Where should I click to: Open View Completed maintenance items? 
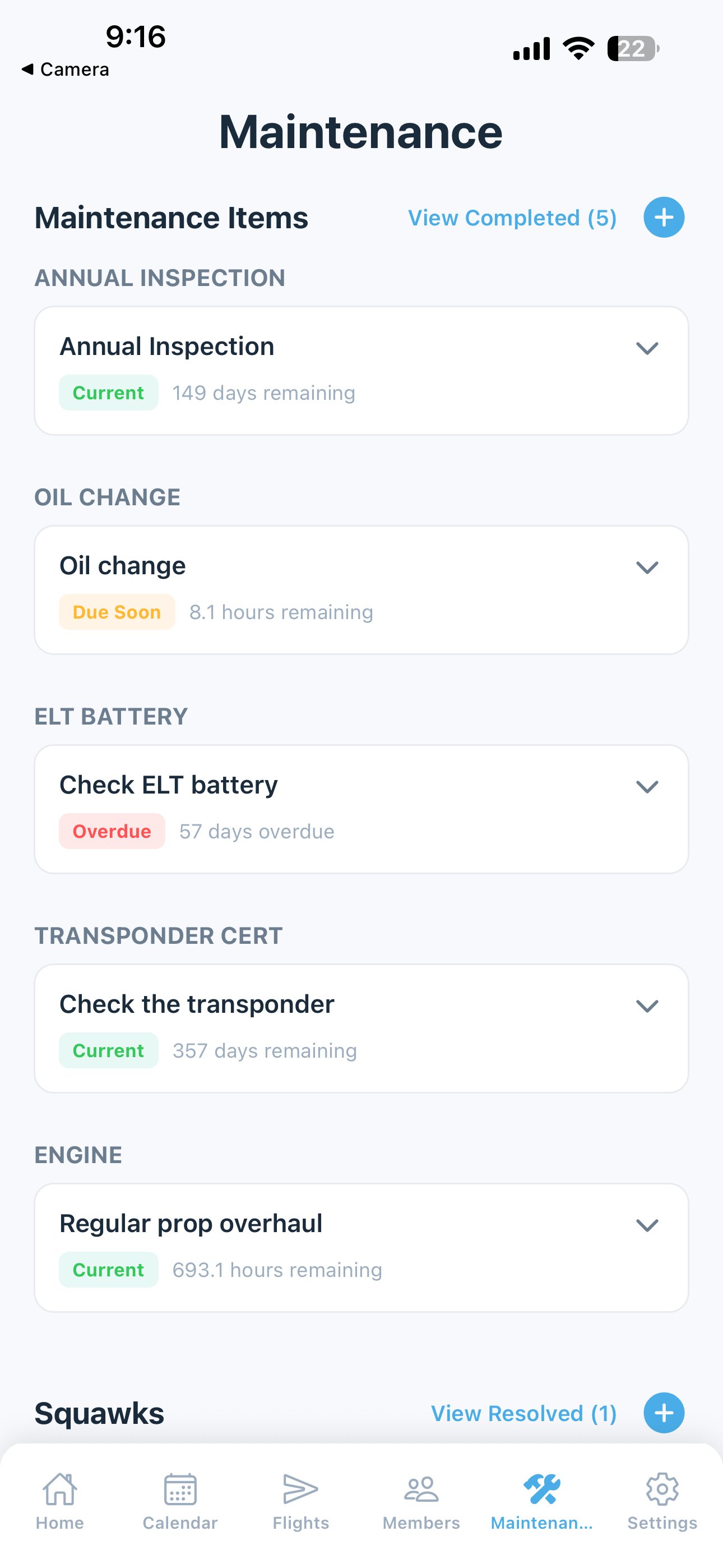click(x=512, y=217)
